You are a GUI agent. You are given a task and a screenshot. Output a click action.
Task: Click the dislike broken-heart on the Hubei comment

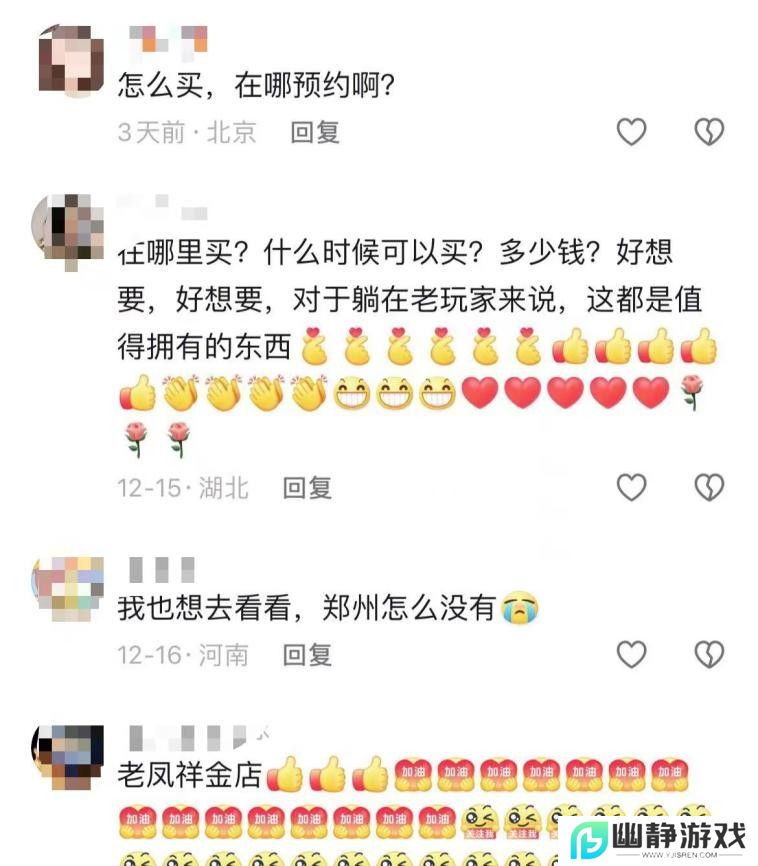[709, 487]
